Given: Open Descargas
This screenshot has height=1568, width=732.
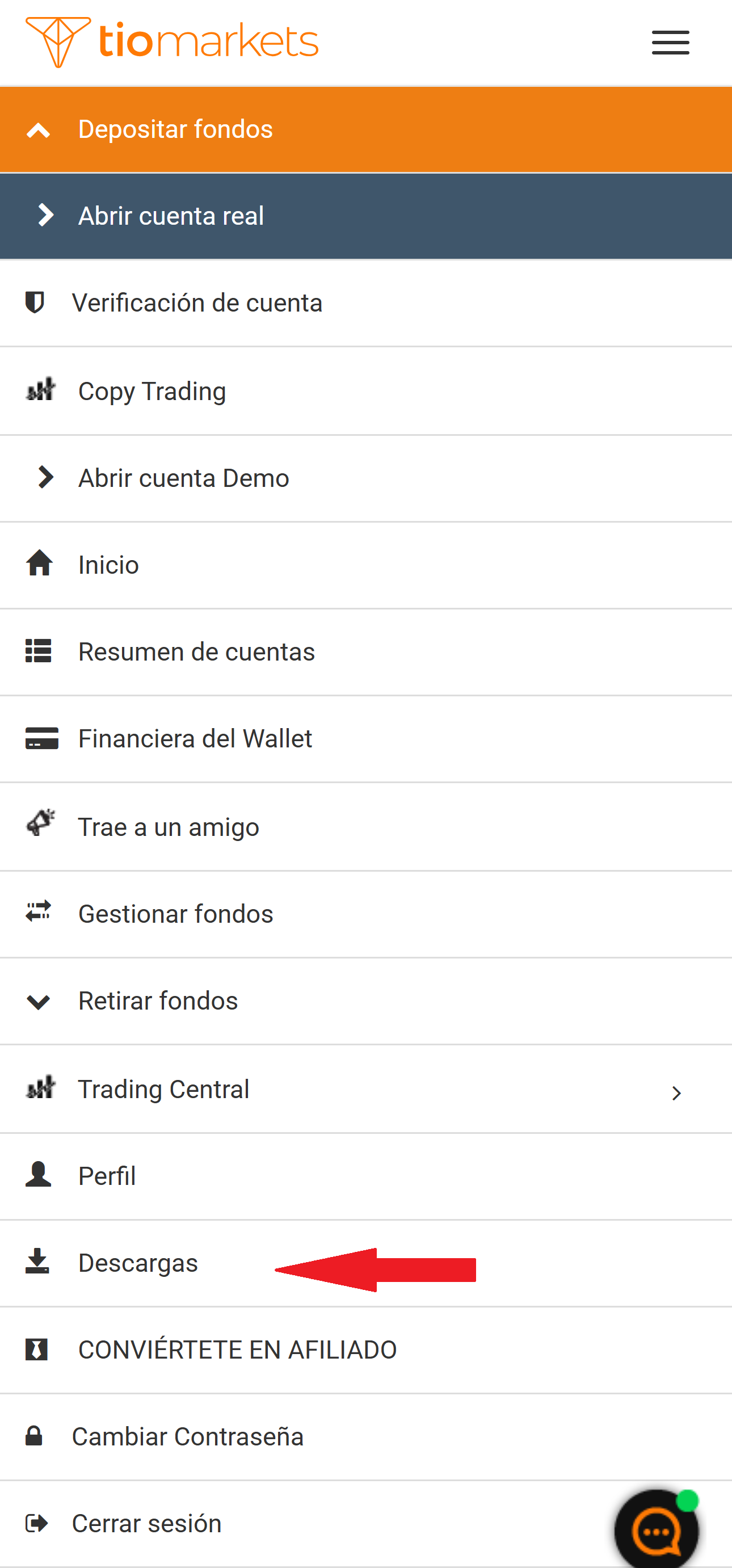Looking at the screenshot, I should tap(137, 1263).
